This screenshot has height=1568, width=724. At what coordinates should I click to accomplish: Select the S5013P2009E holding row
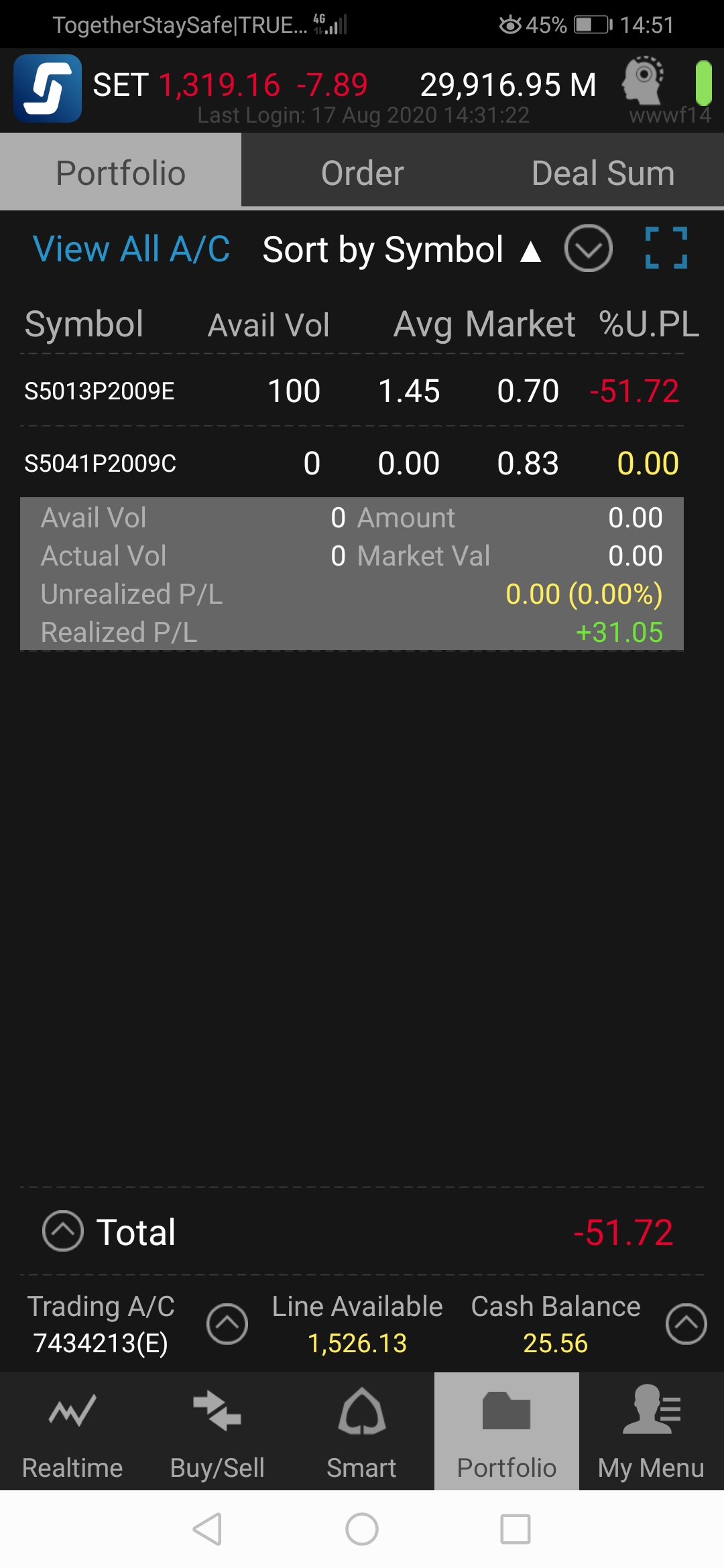pos(351,391)
